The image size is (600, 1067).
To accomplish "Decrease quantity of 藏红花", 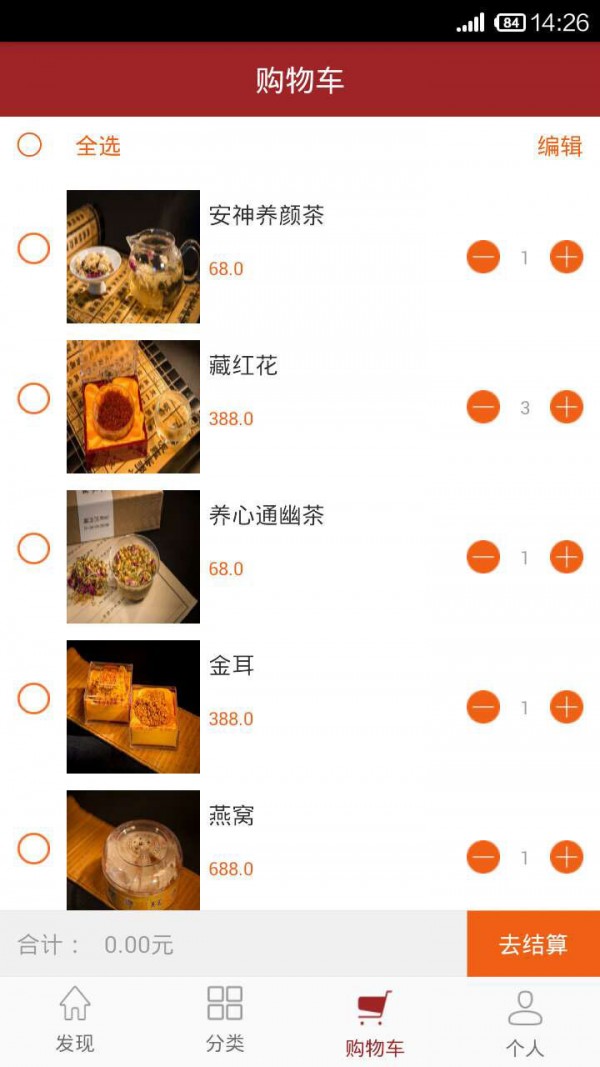I will (x=483, y=407).
